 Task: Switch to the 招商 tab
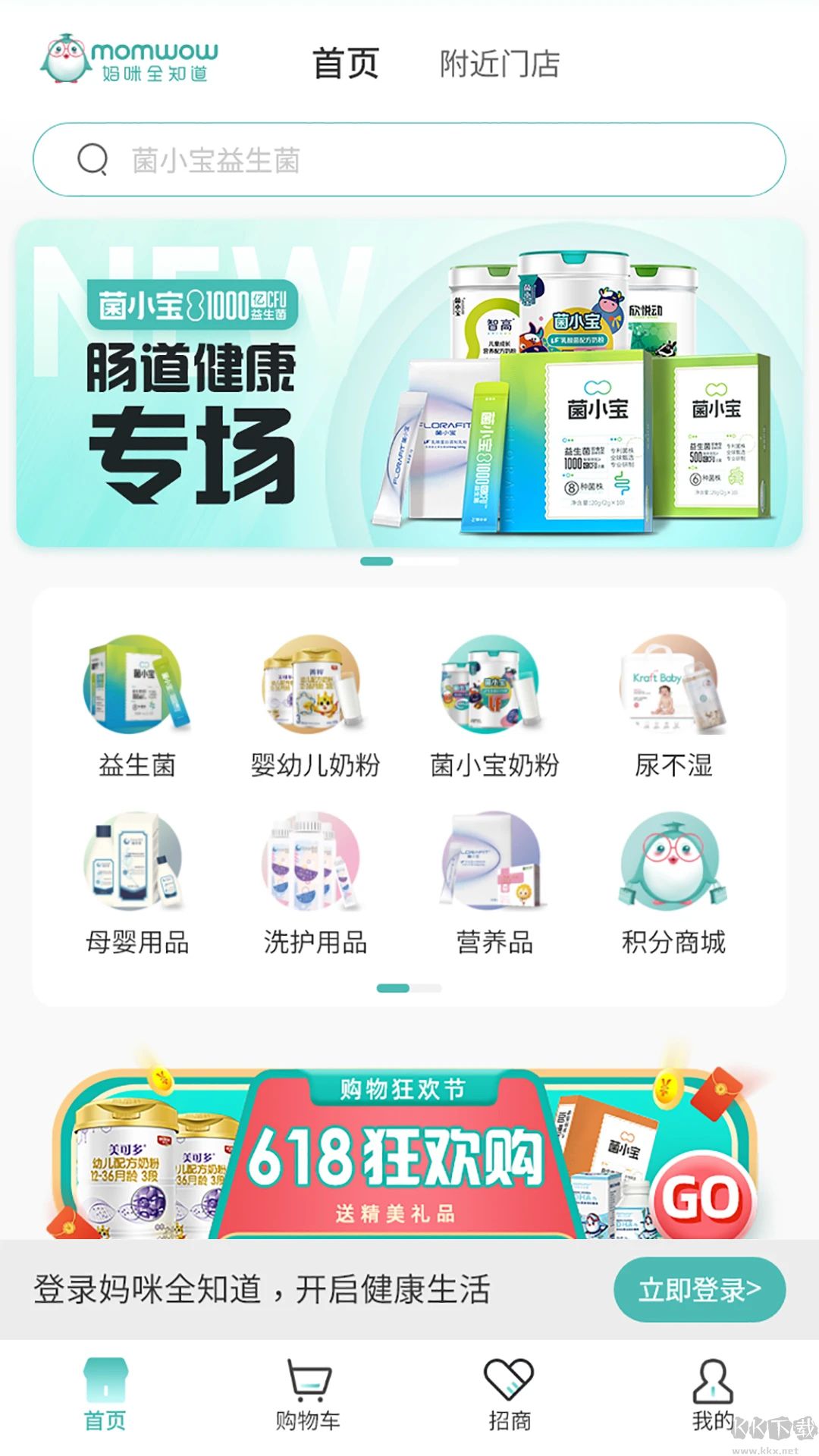click(510, 1395)
